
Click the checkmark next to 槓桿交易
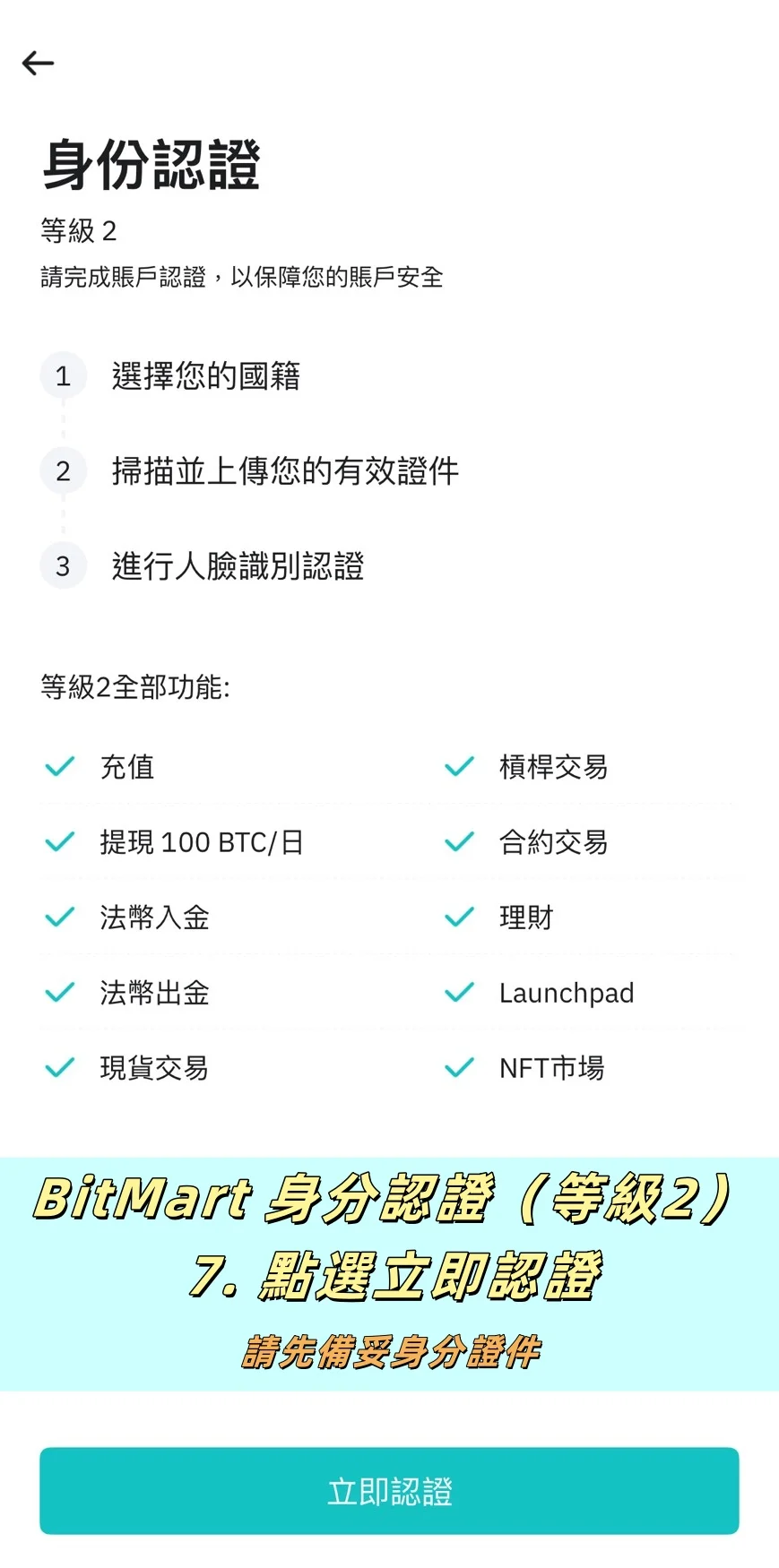458,766
